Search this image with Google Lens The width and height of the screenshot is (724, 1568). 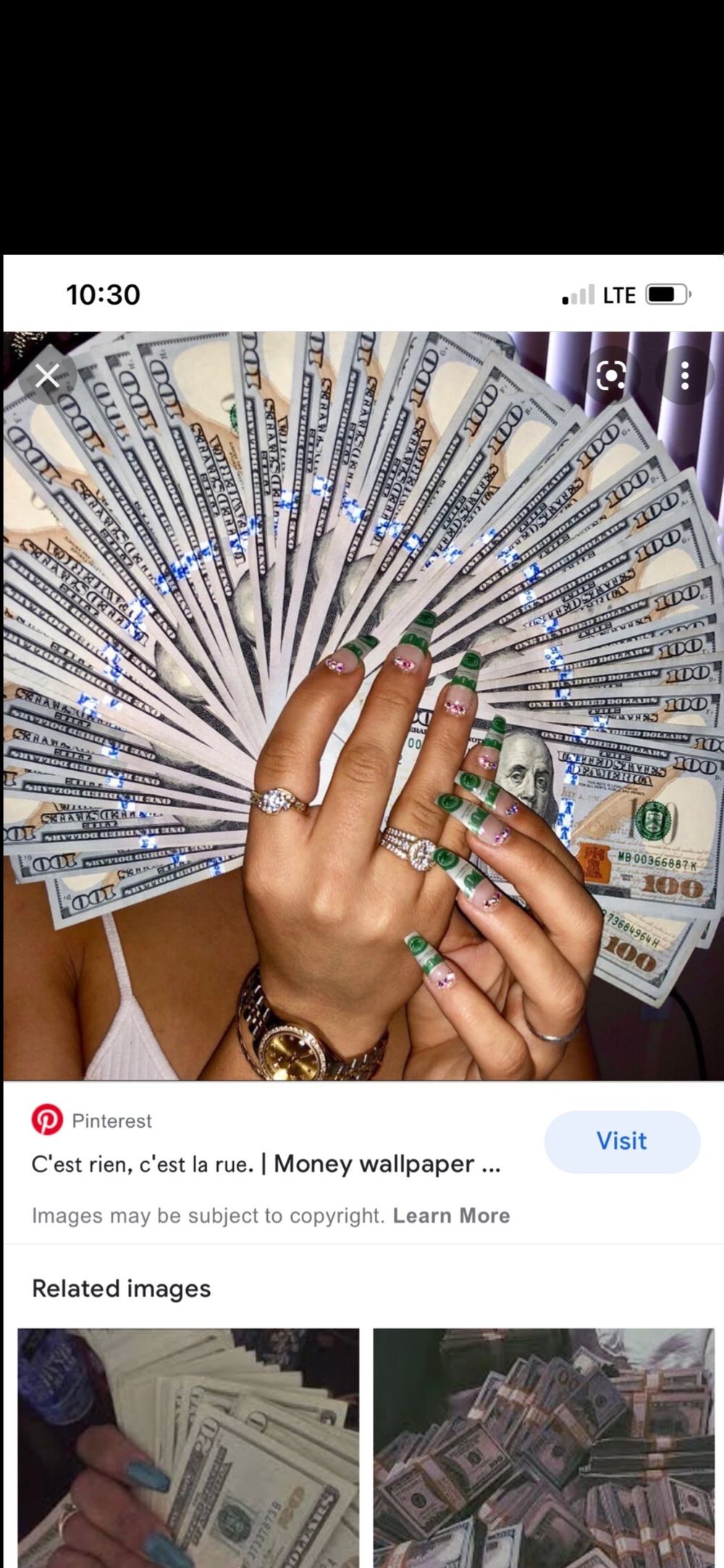[x=611, y=376]
